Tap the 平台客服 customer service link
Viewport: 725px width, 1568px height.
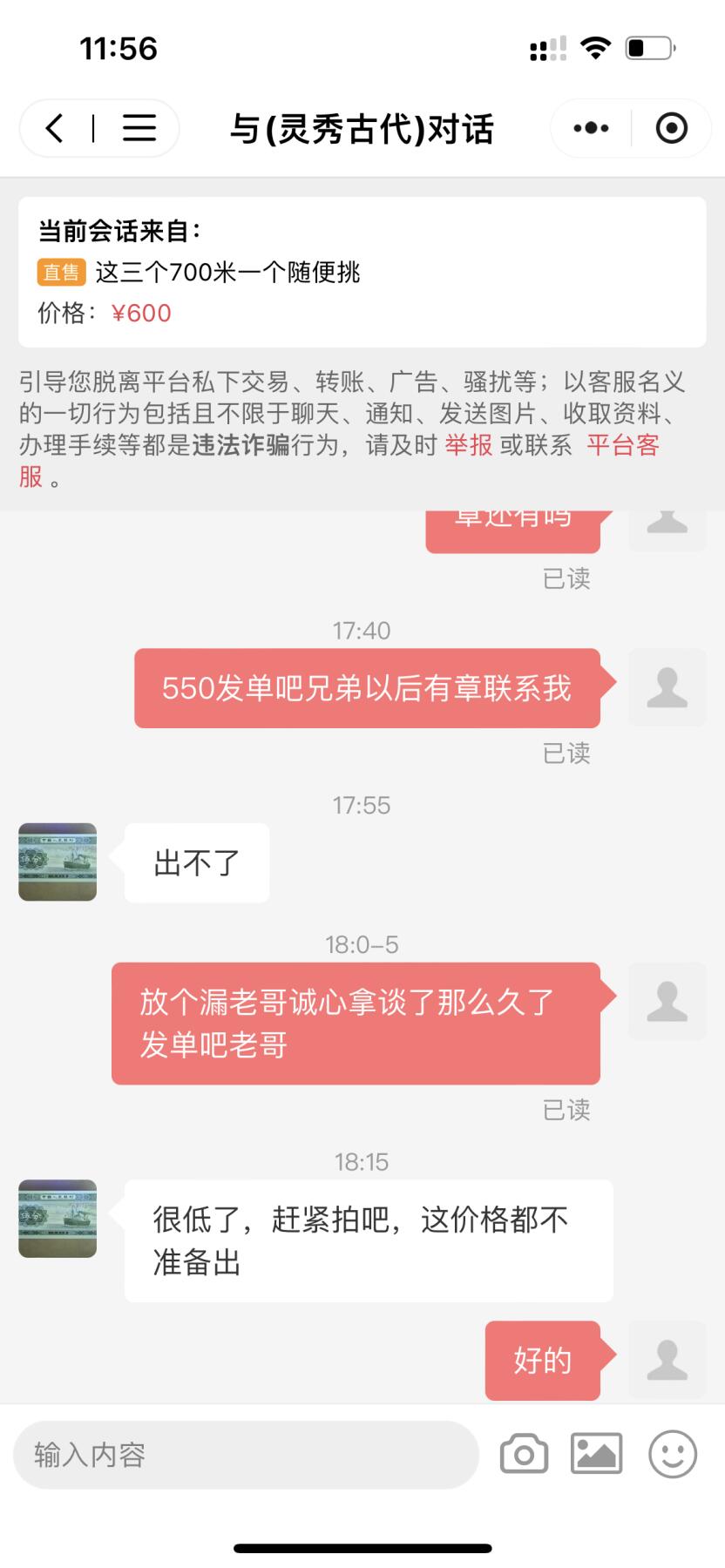coord(624,445)
